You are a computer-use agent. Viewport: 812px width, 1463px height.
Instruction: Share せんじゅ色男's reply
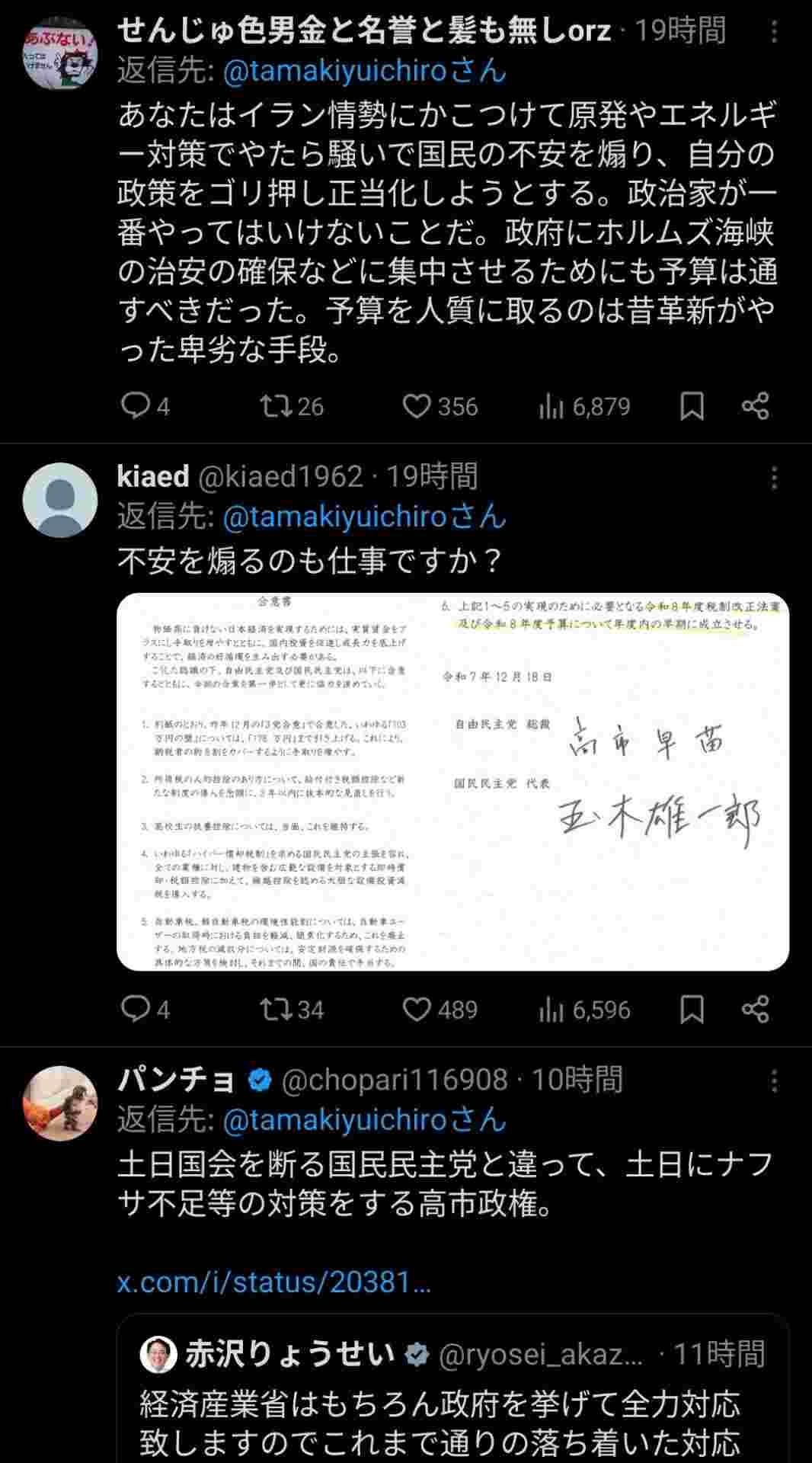click(x=755, y=406)
